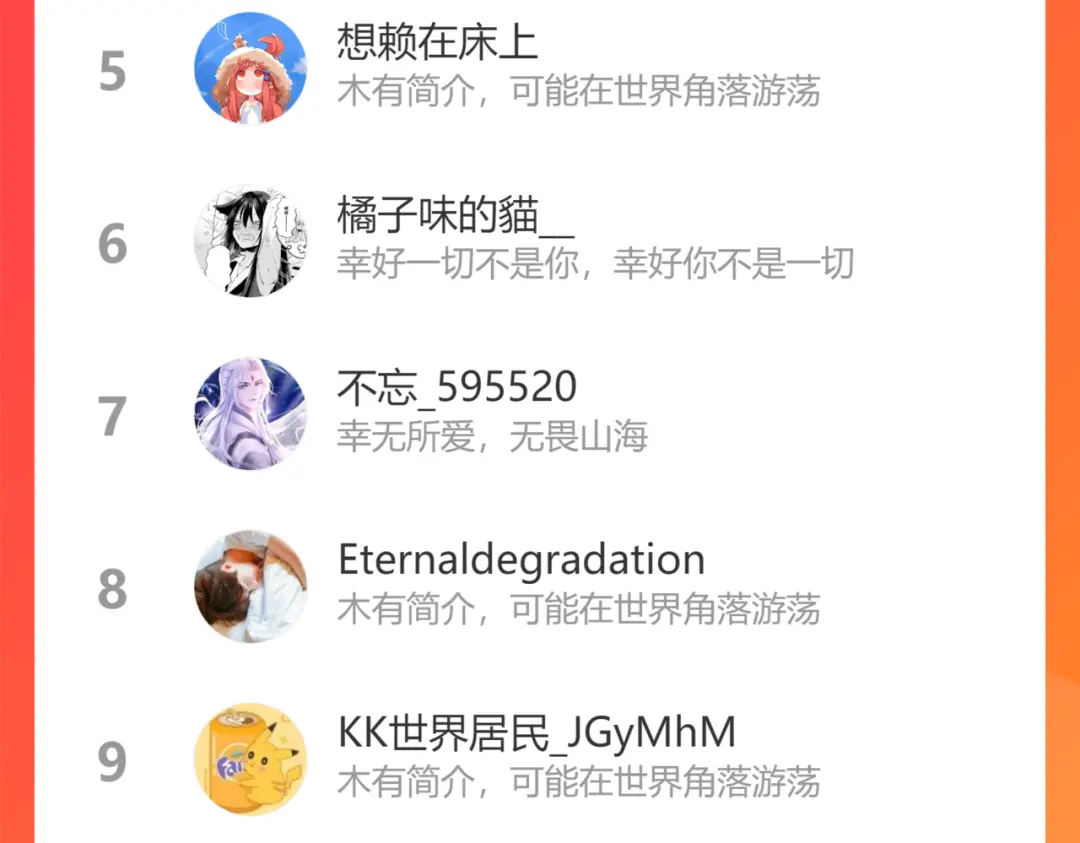The width and height of the screenshot is (1080, 843).
Task: Open the profile row of 橘子味的貓__
Action: (540, 241)
